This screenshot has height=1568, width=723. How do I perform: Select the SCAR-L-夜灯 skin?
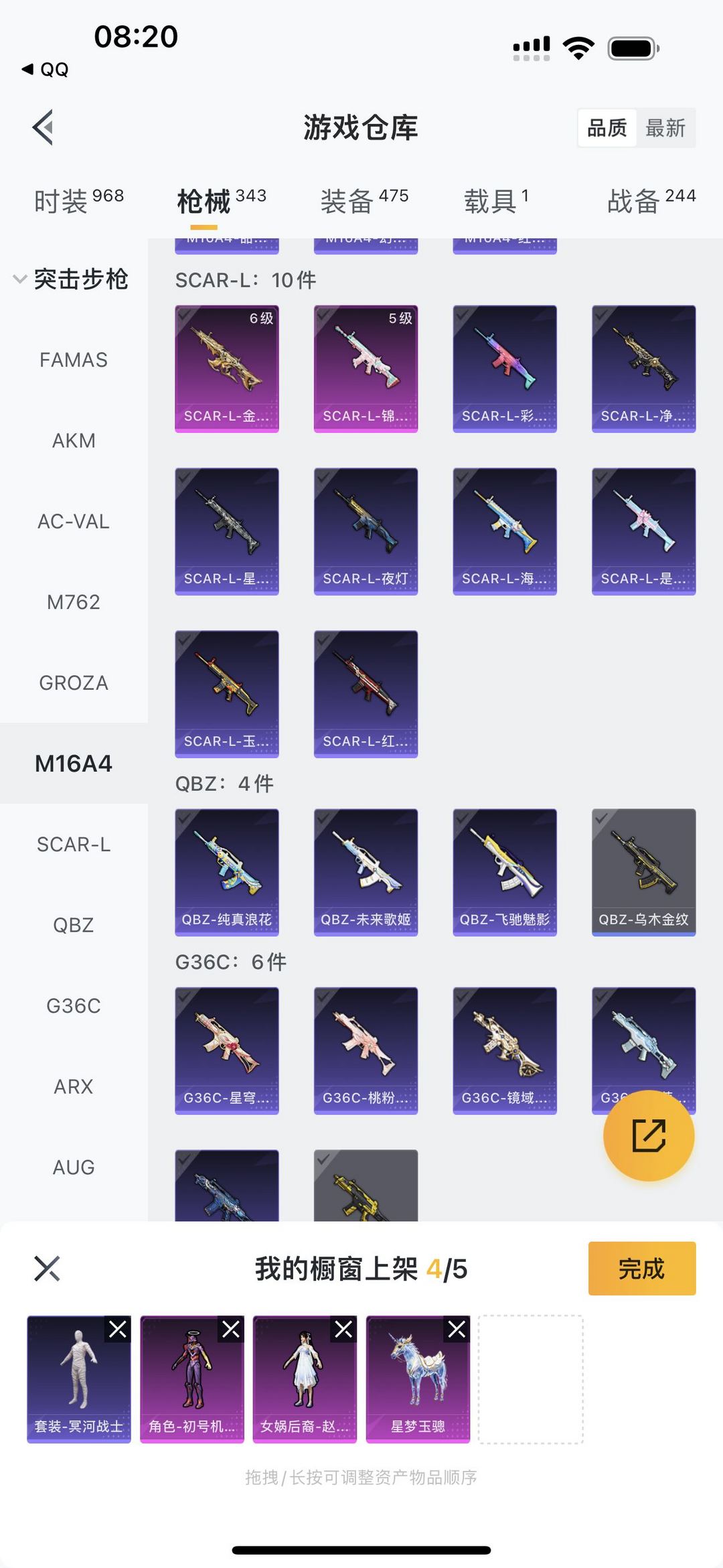[x=366, y=530]
